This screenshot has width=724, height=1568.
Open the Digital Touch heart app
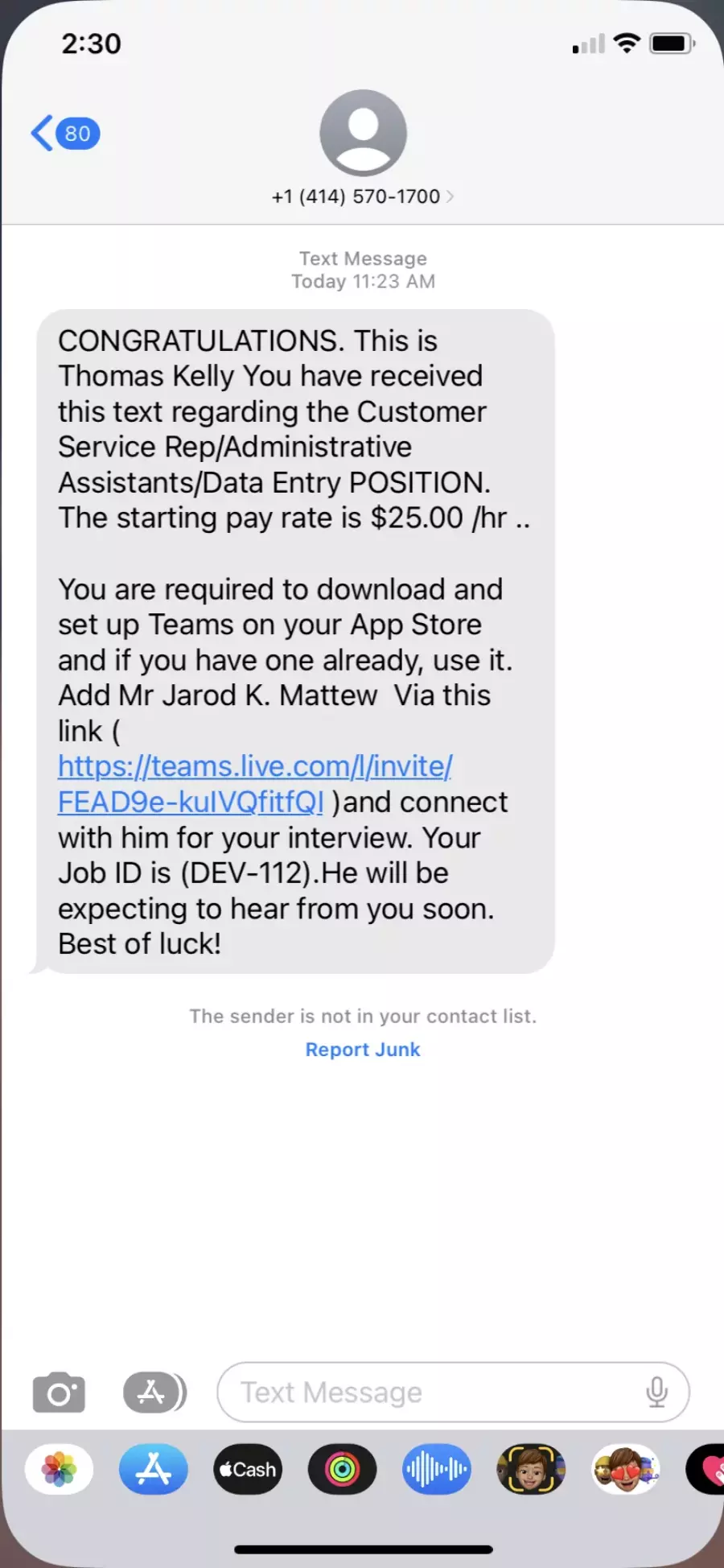706,1470
